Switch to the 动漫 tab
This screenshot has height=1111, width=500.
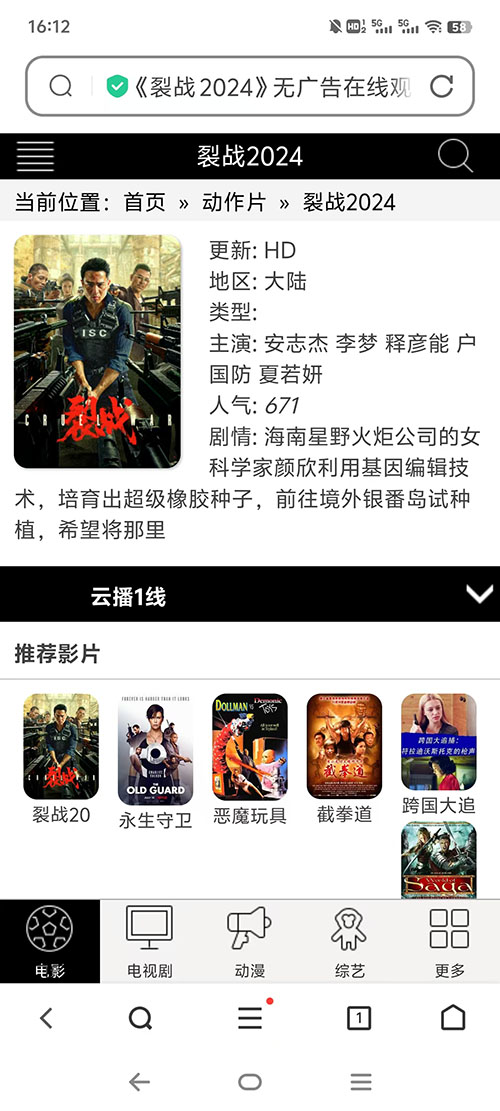(249, 941)
